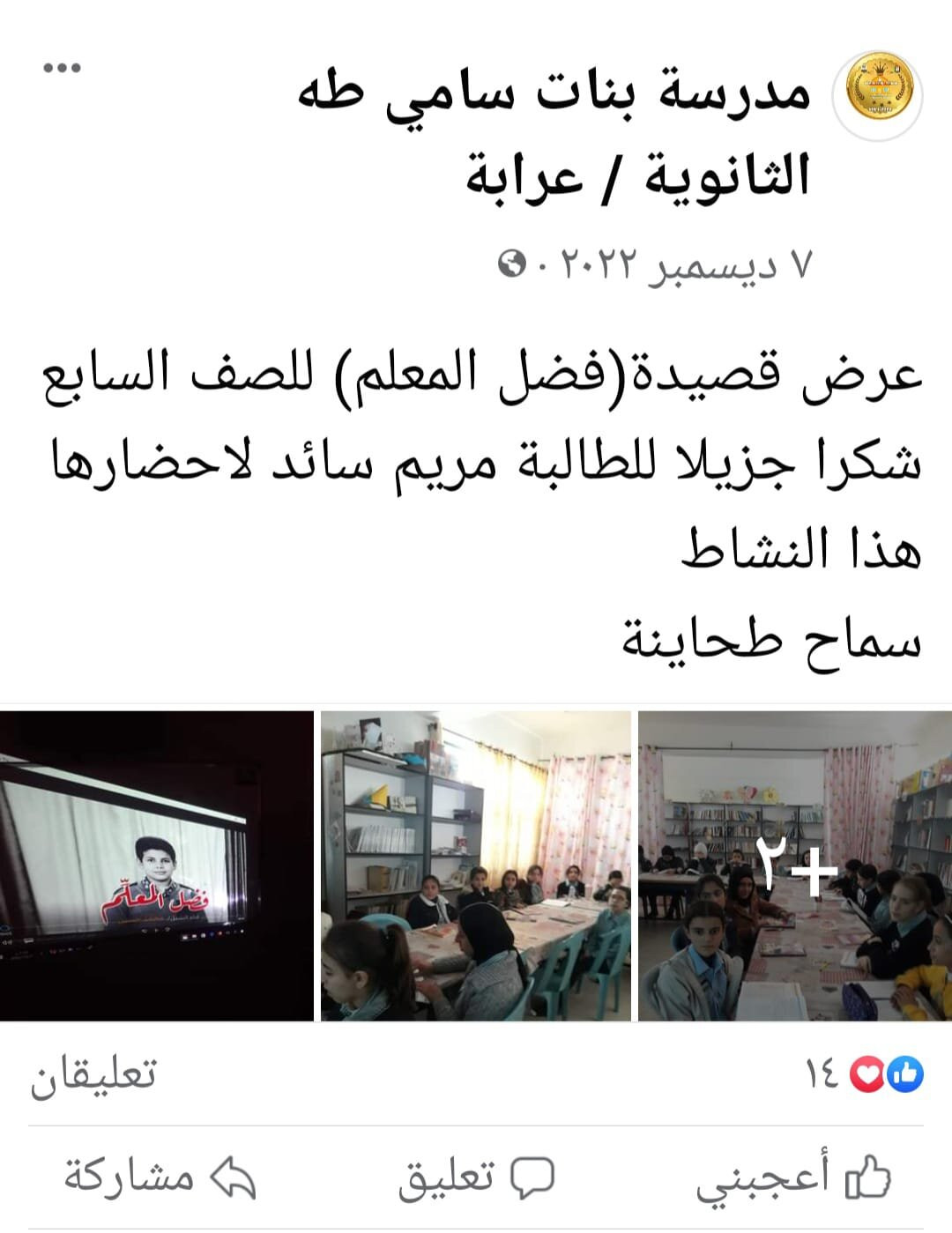Share the post using مشاركة
Screen dimensions: 952x1233
159,1177
